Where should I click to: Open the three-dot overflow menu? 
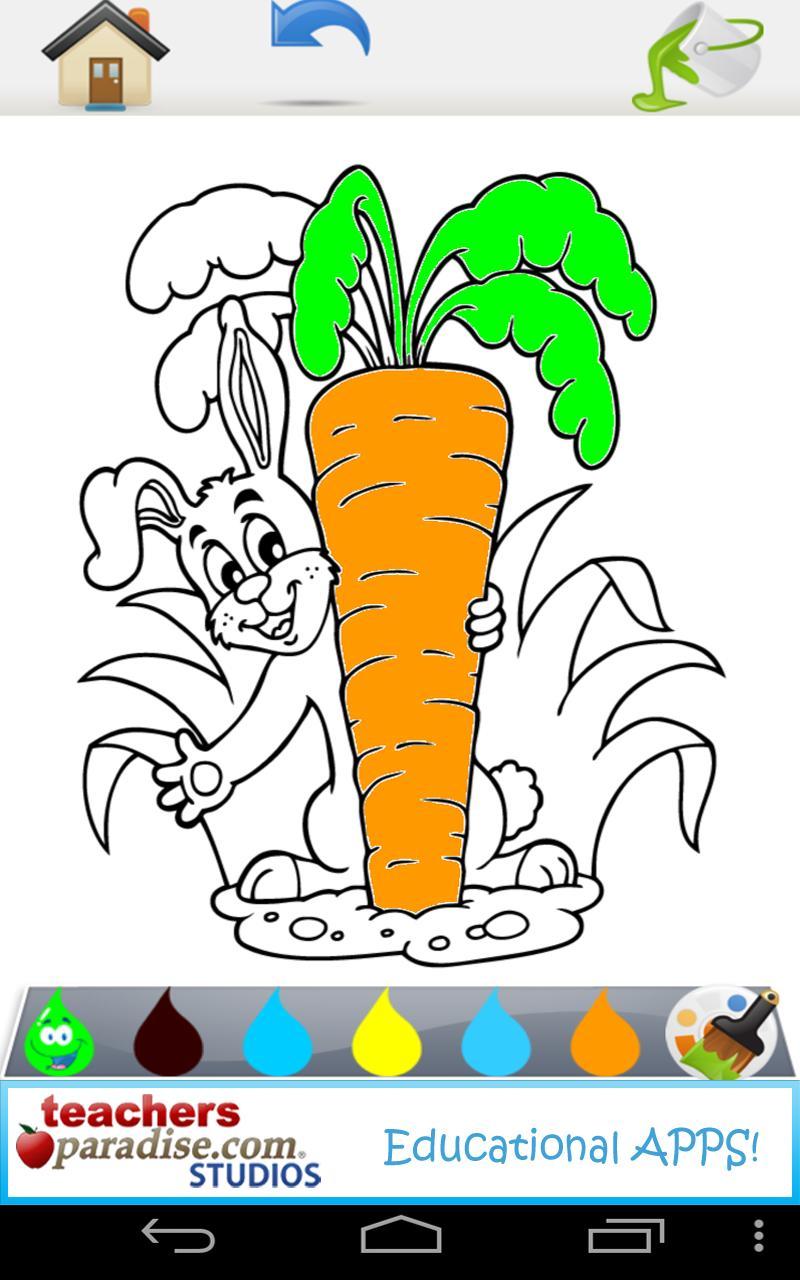pyautogui.click(x=758, y=1236)
